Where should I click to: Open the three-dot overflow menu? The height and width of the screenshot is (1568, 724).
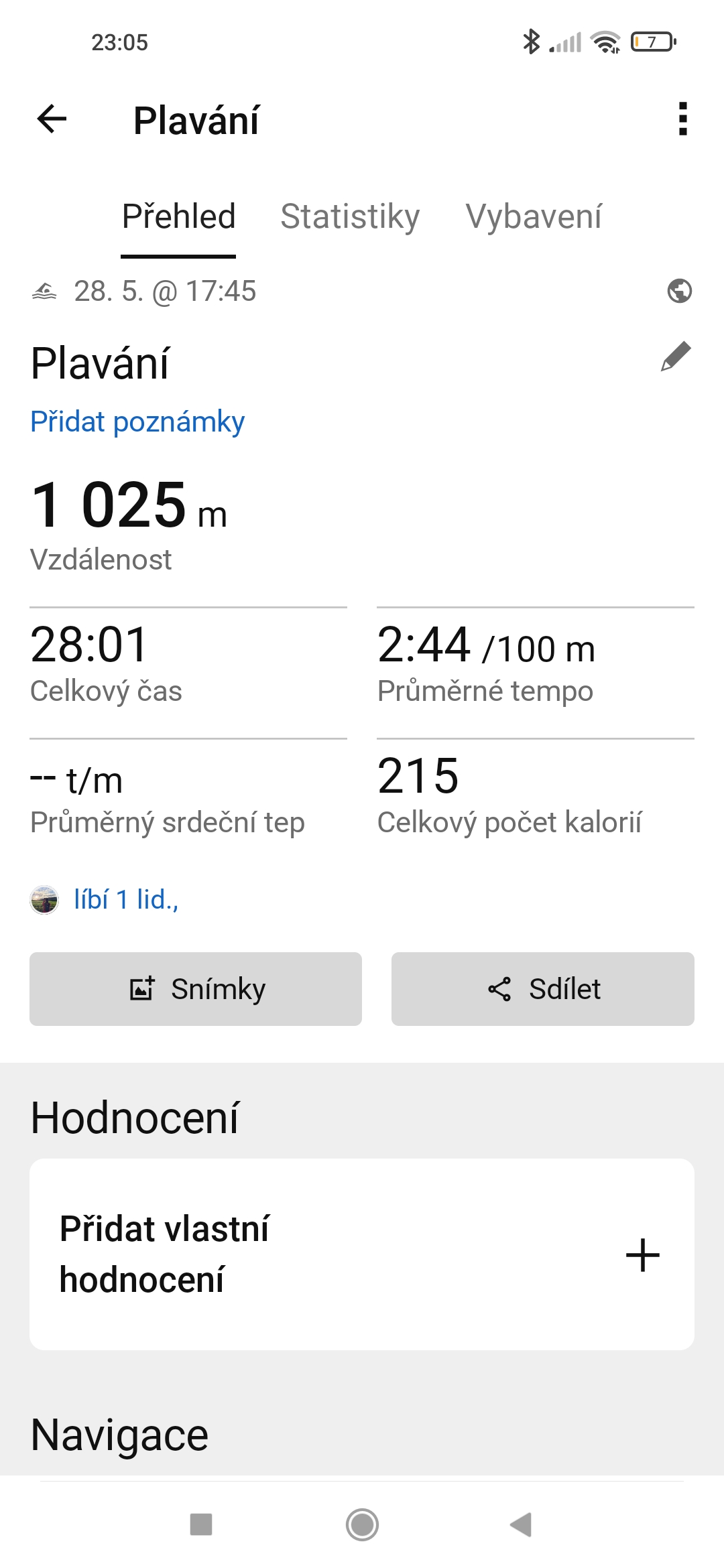point(682,119)
